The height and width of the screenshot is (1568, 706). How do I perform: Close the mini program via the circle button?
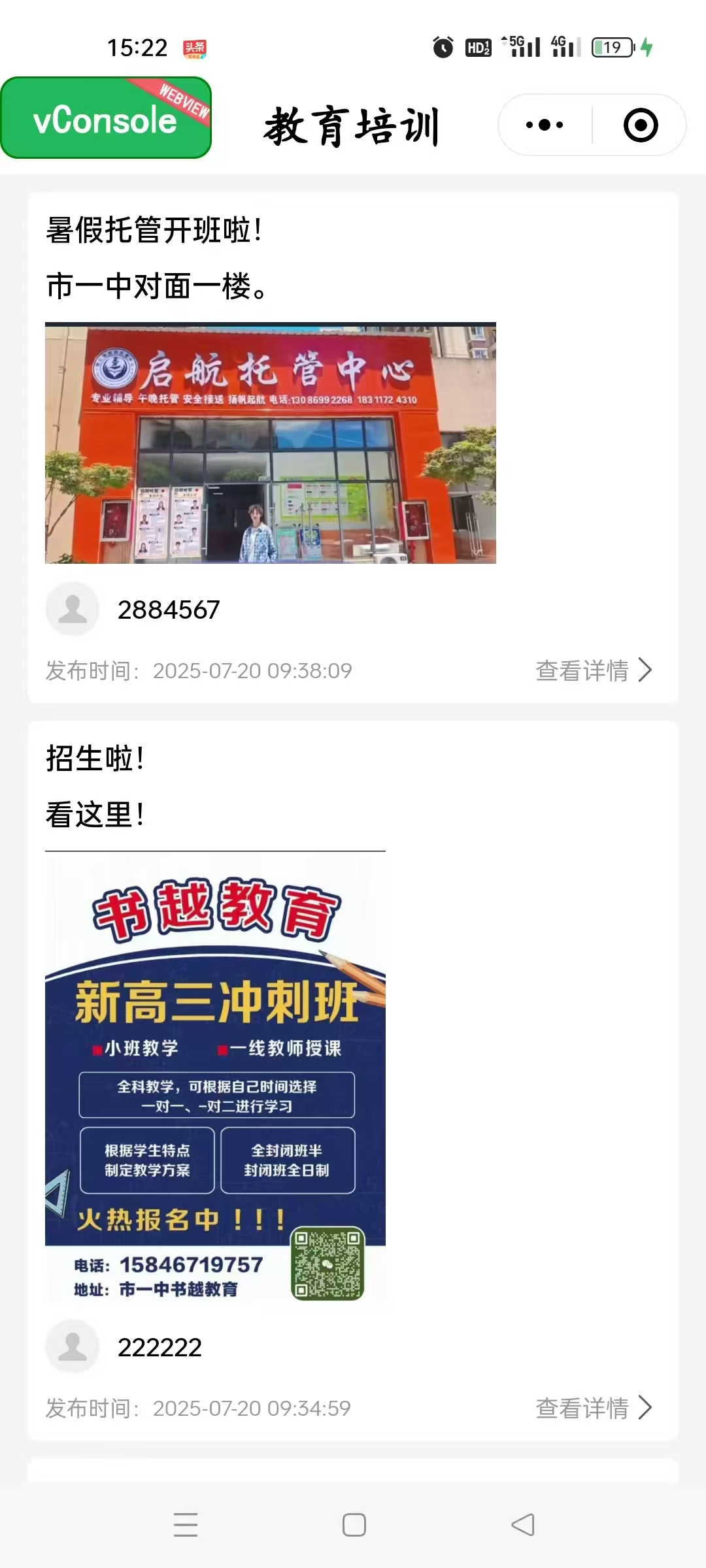coord(640,125)
